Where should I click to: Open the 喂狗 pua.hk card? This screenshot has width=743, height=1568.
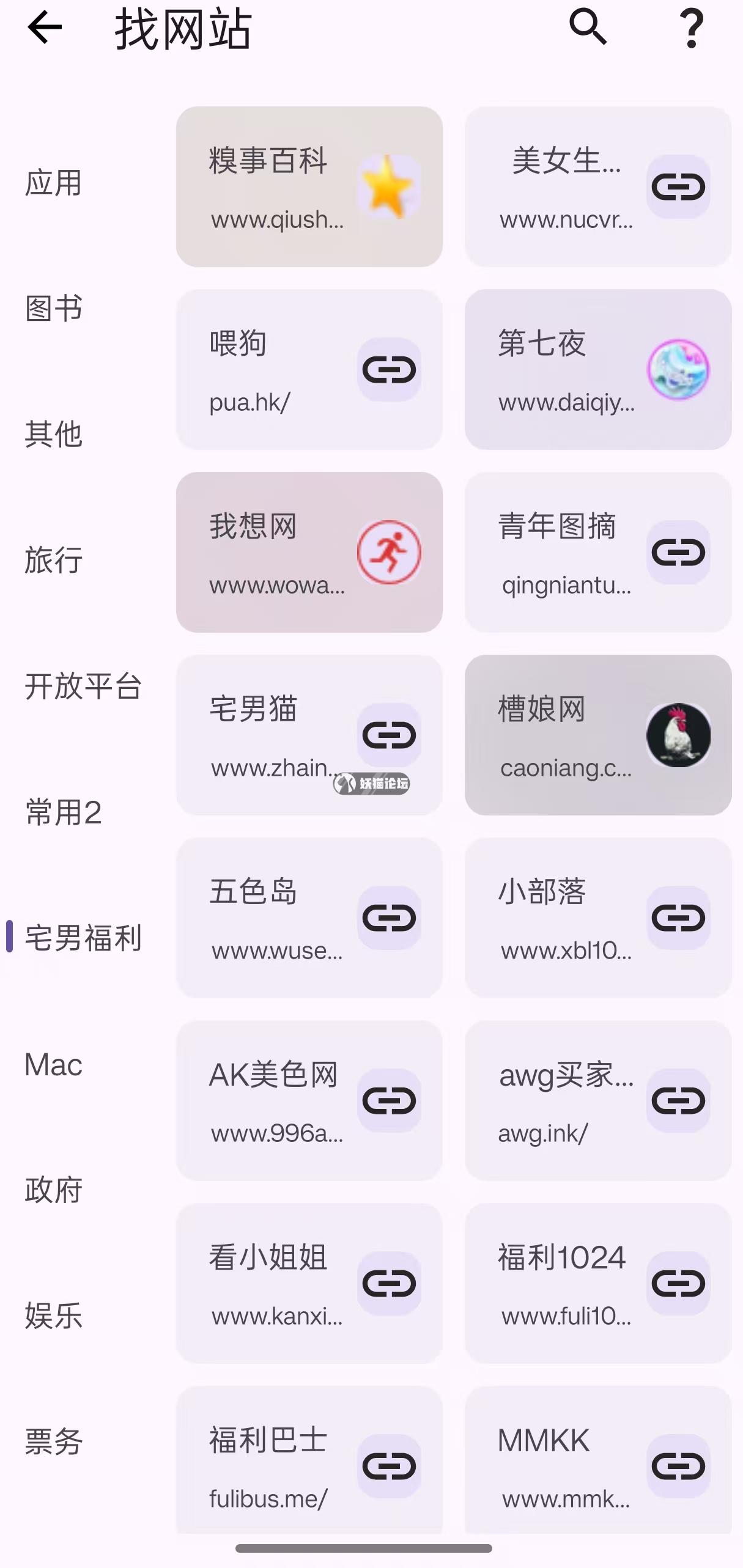309,370
